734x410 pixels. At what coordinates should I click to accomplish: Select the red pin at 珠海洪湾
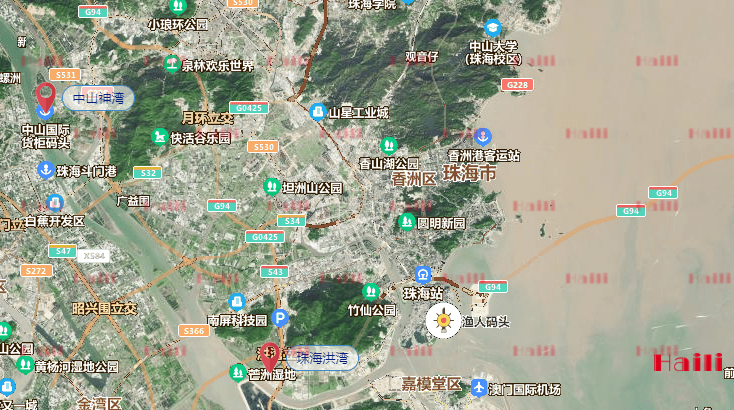270,353
